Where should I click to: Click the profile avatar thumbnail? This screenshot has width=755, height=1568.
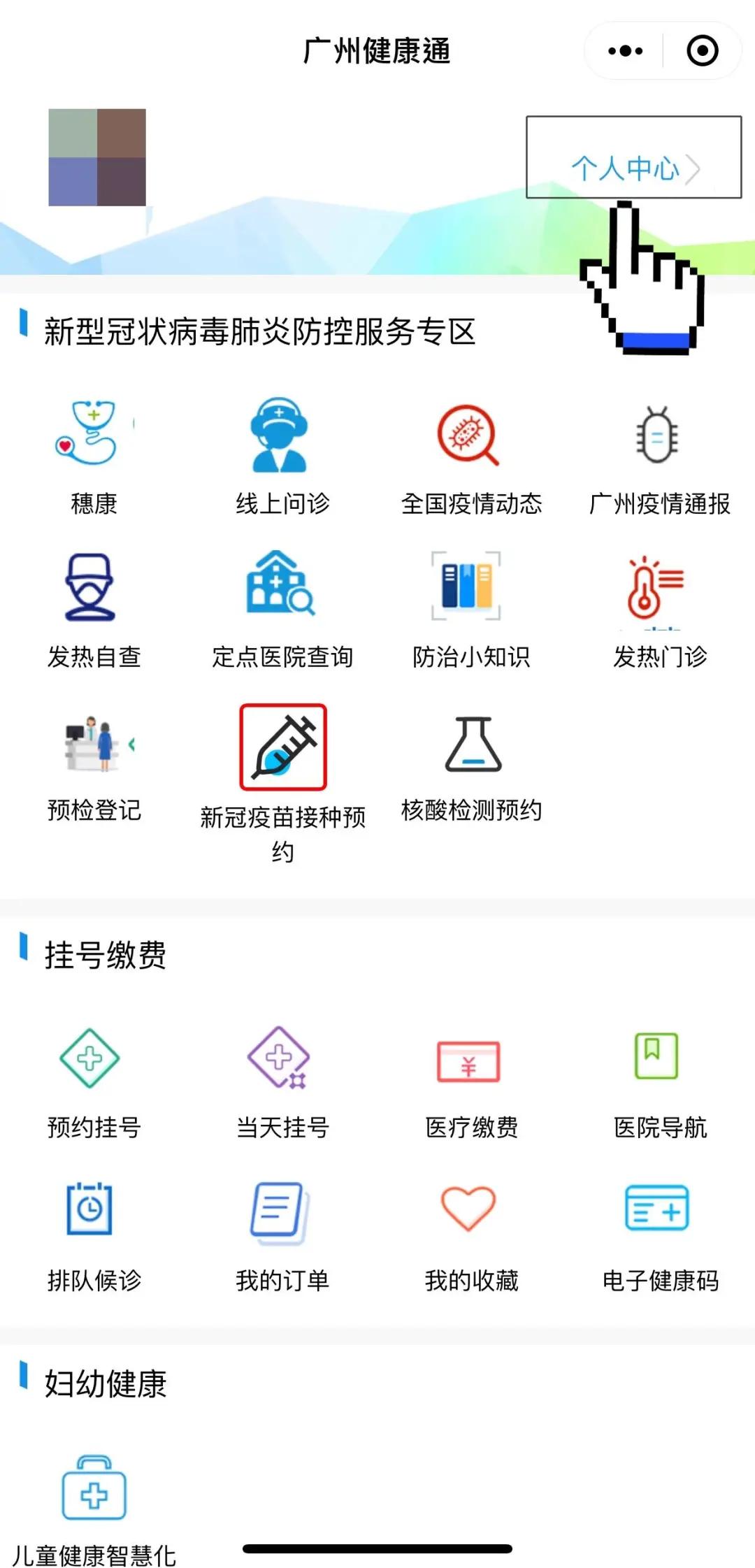click(96, 157)
